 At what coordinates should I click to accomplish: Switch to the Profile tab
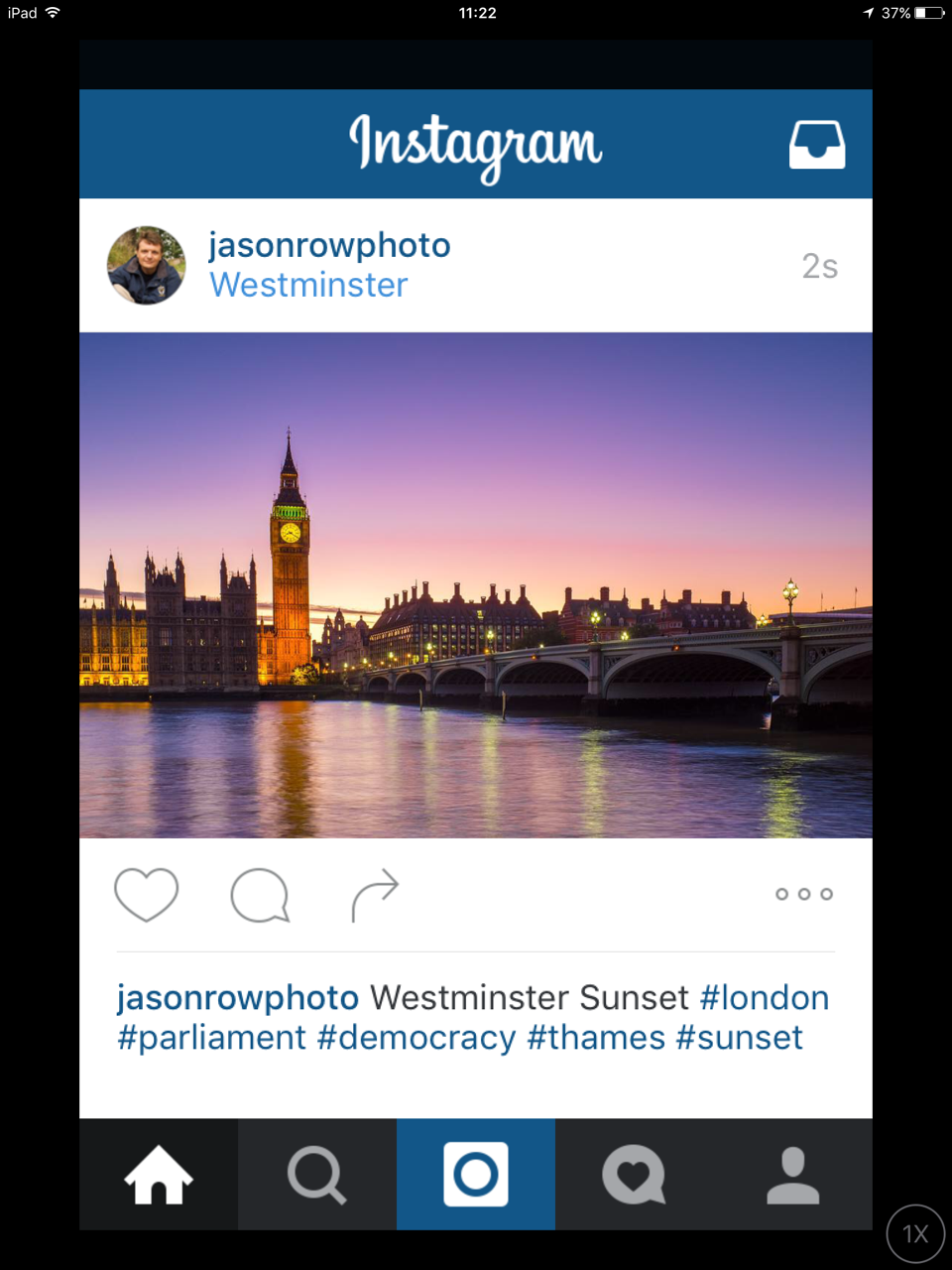(x=792, y=1175)
